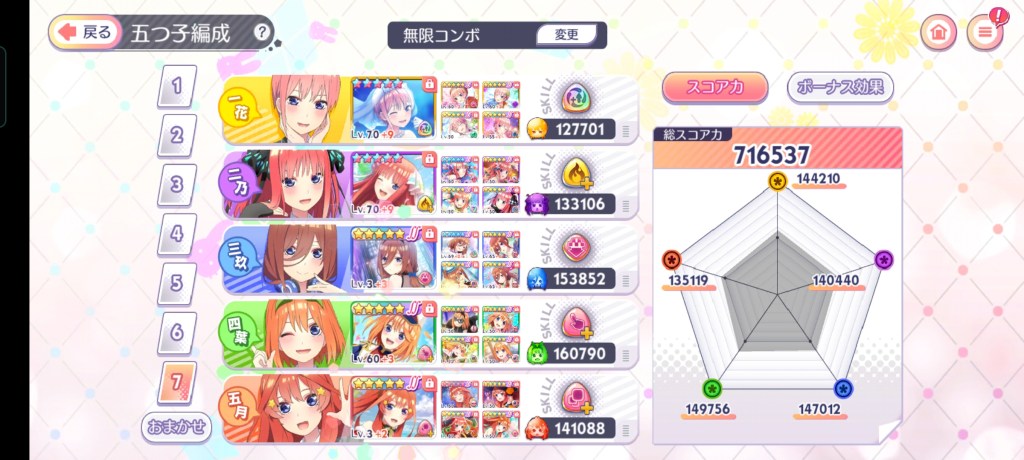Open 二乃's main card

click(393, 185)
